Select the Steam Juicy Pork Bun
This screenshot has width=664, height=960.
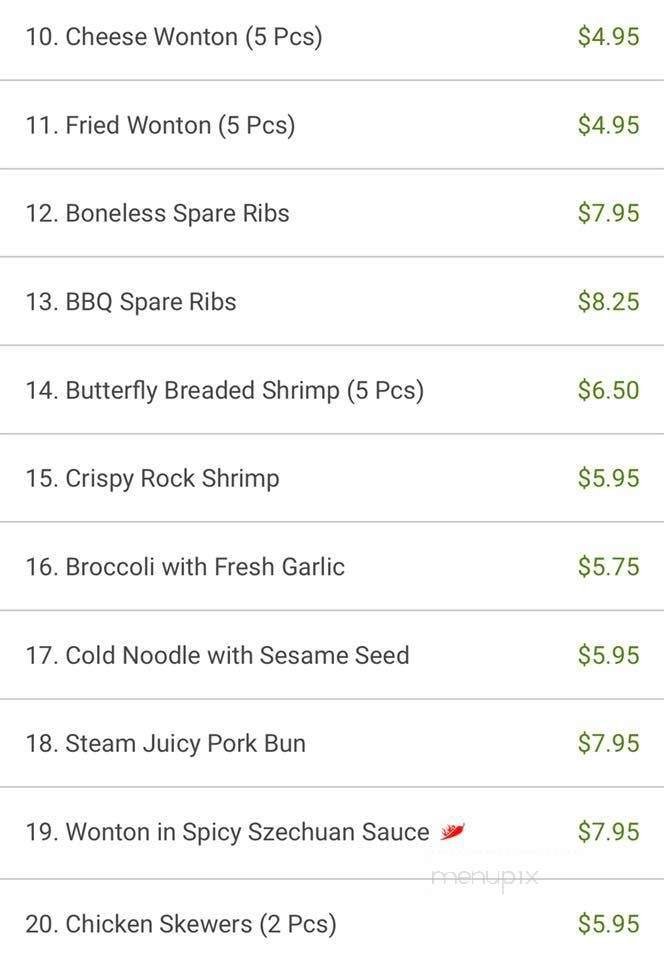(165, 744)
